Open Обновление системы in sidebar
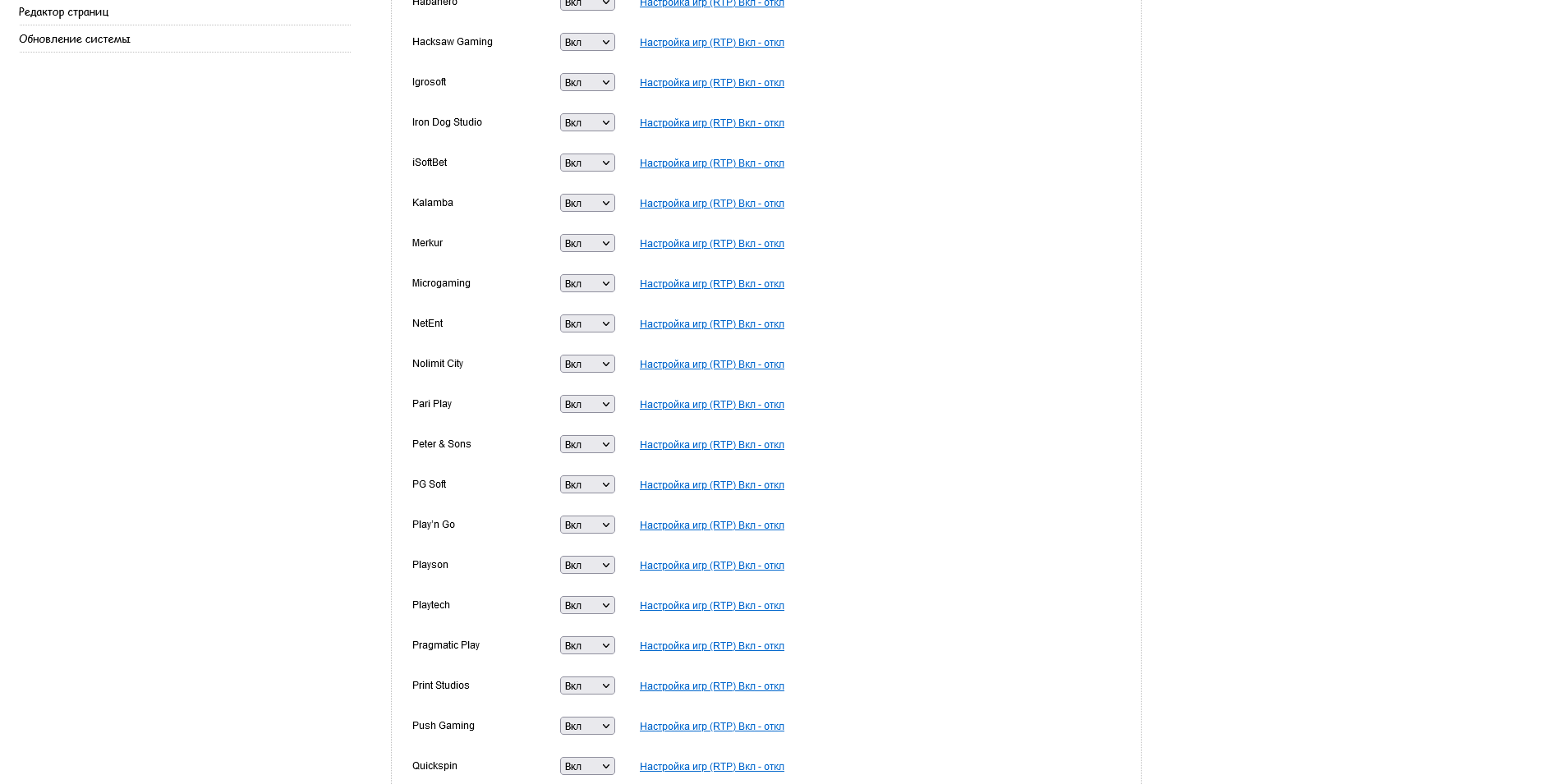Viewport: 1563px width, 784px height. 74,39
